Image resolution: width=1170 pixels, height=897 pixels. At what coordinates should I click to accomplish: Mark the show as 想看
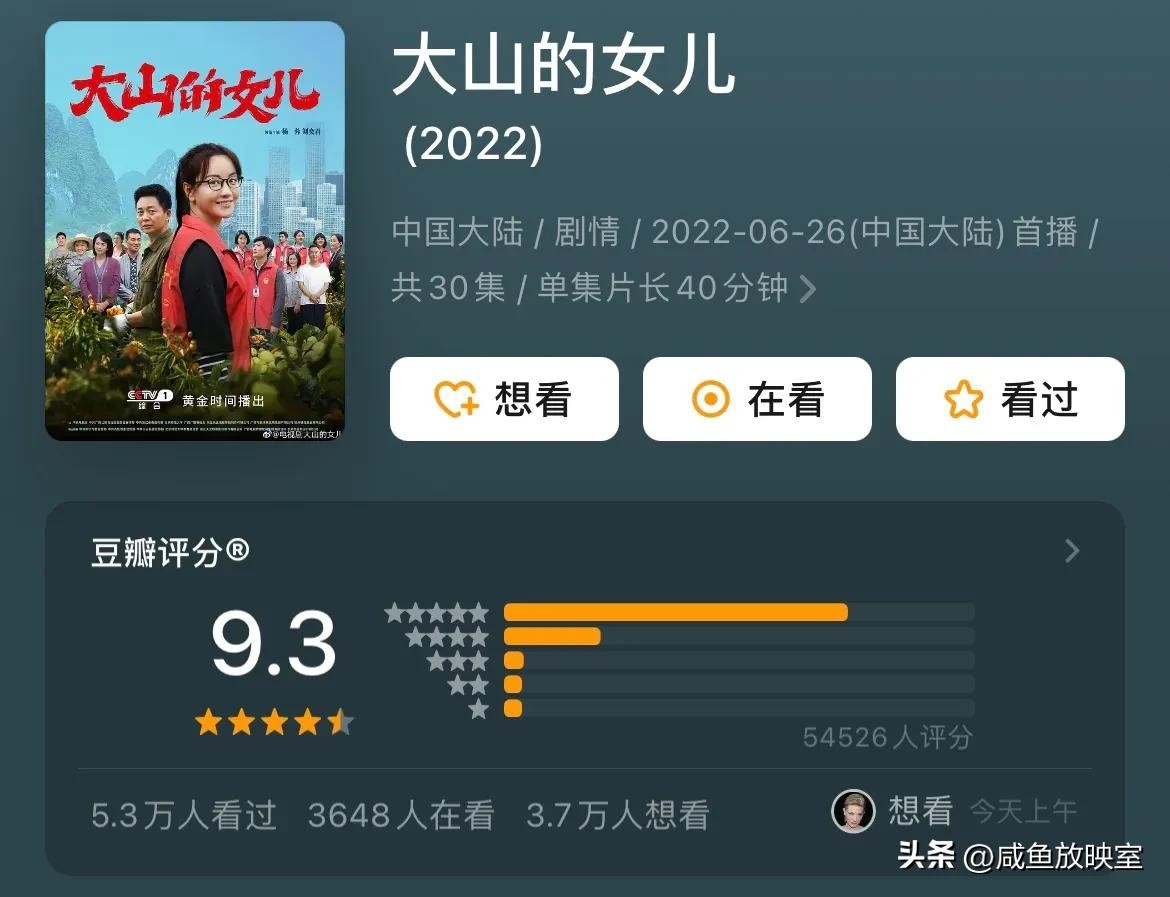[504, 399]
